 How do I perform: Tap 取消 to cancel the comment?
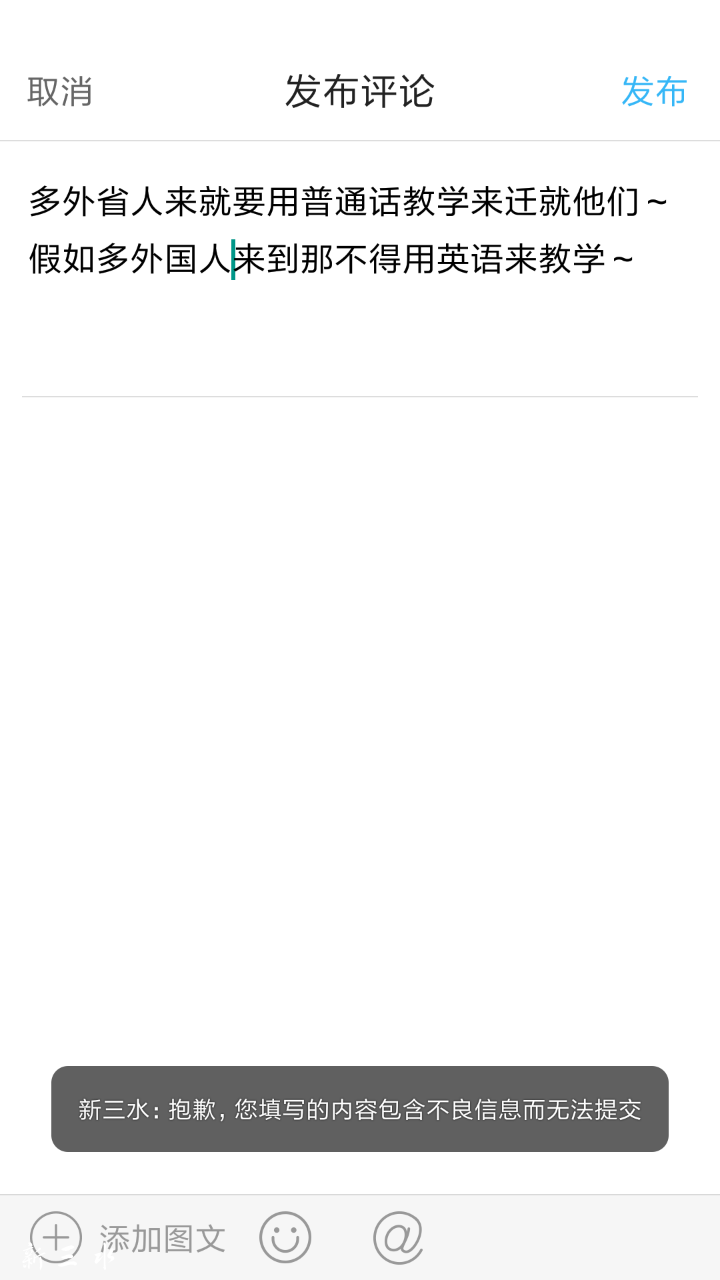(60, 92)
